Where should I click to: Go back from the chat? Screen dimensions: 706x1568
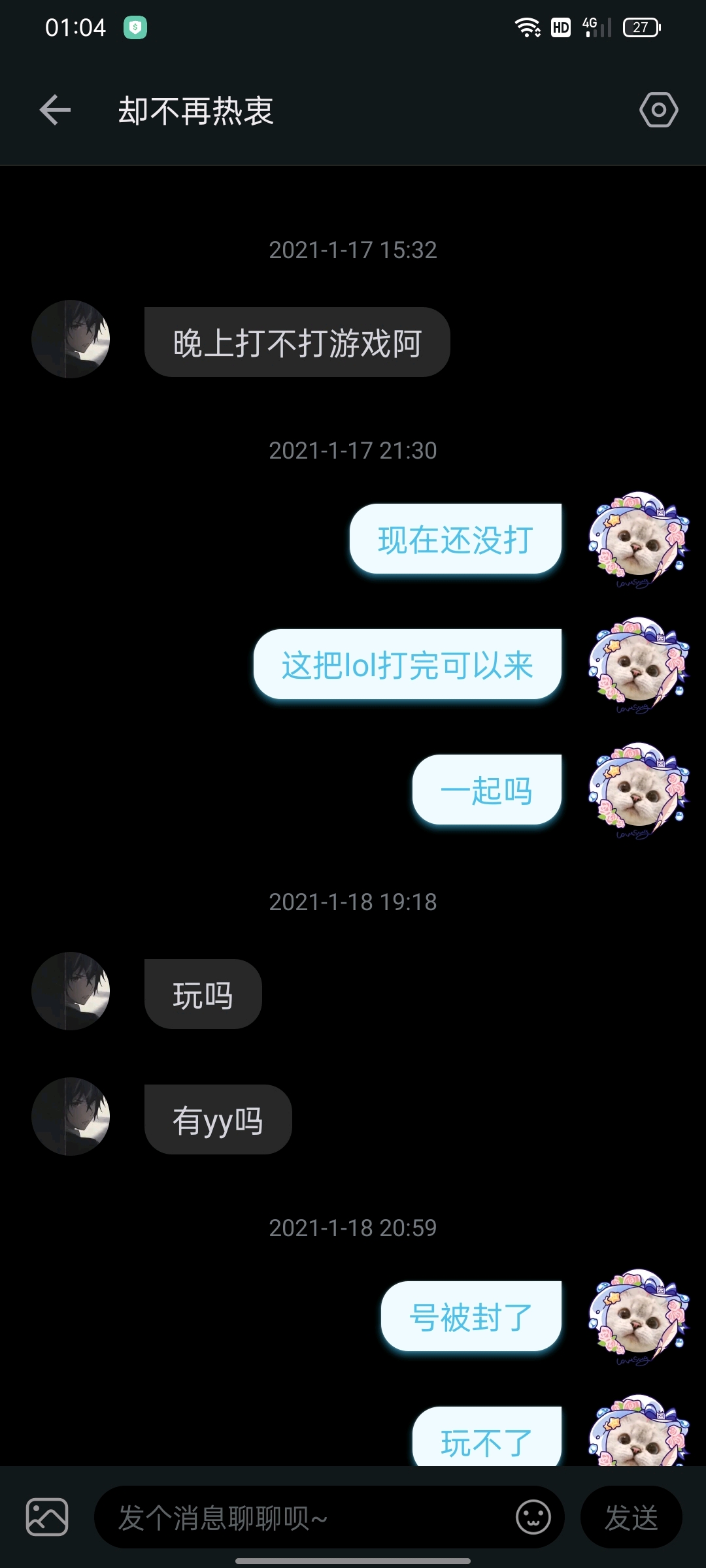click(x=55, y=110)
